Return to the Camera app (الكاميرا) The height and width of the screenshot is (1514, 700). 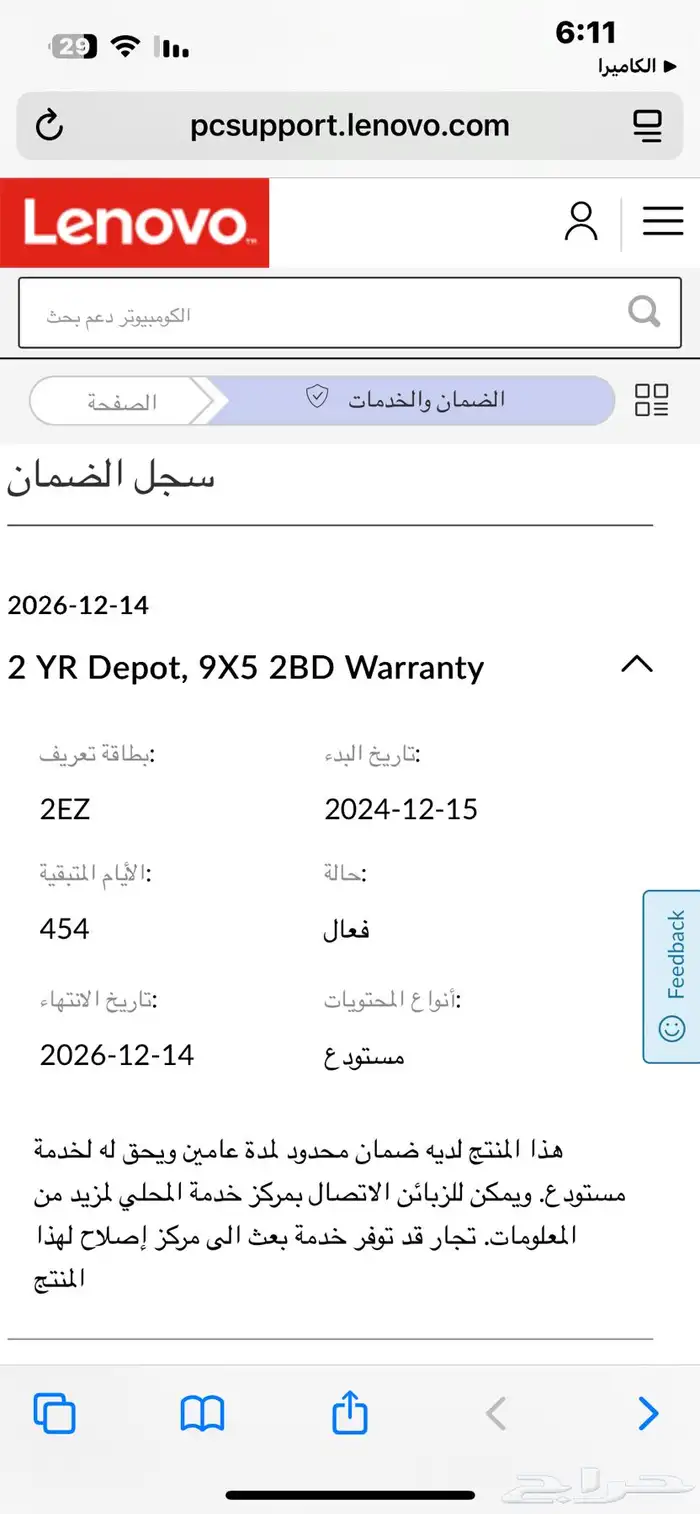click(626, 66)
